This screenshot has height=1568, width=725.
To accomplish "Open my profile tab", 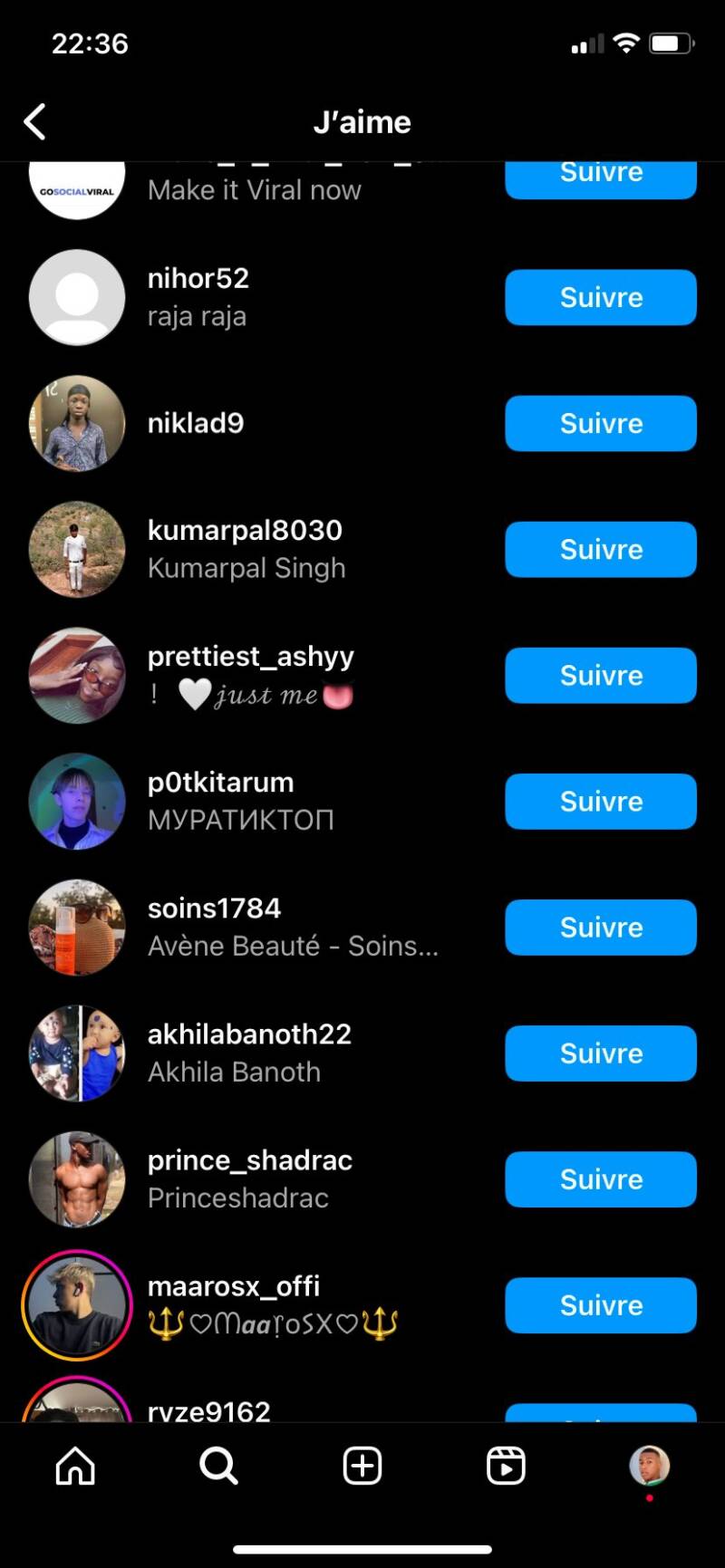I will coord(649,1466).
